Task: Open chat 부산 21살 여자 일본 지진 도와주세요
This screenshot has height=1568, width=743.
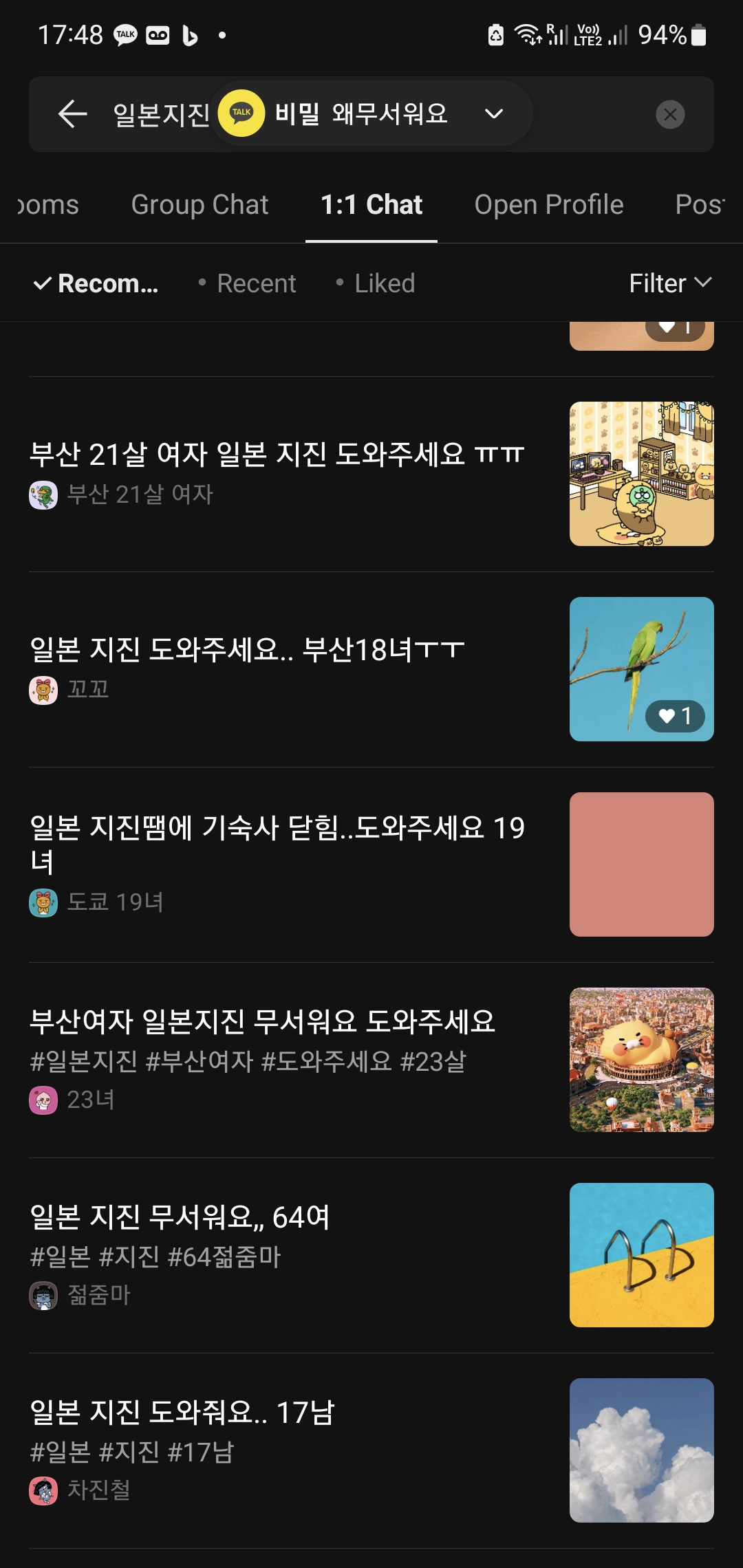Action: click(371, 474)
